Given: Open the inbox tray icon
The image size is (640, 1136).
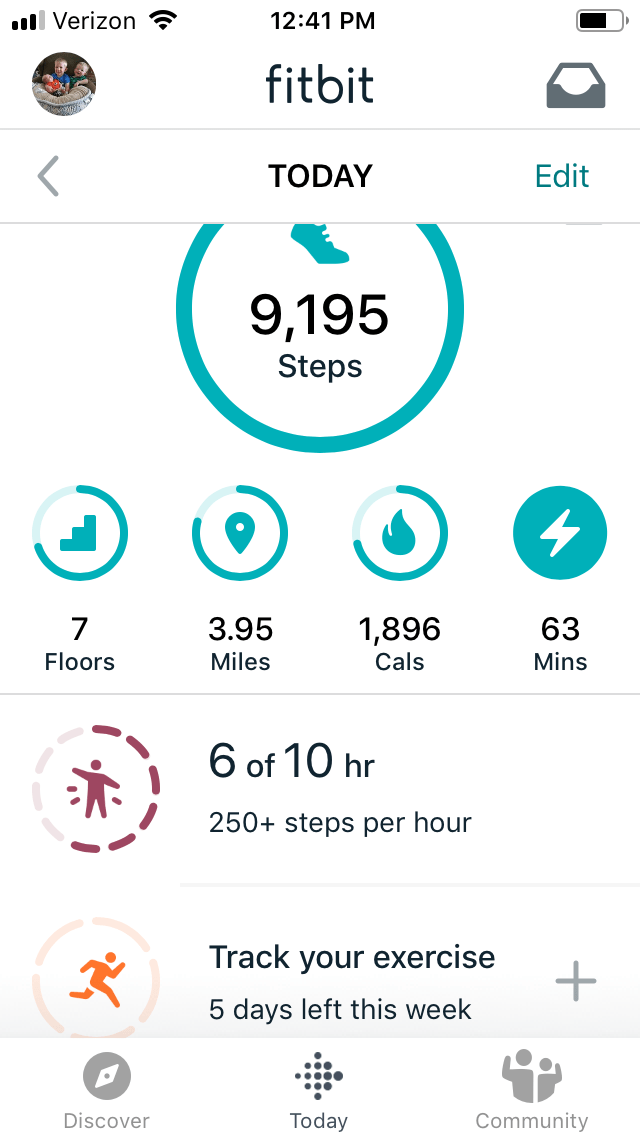Looking at the screenshot, I should coord(575,86).
